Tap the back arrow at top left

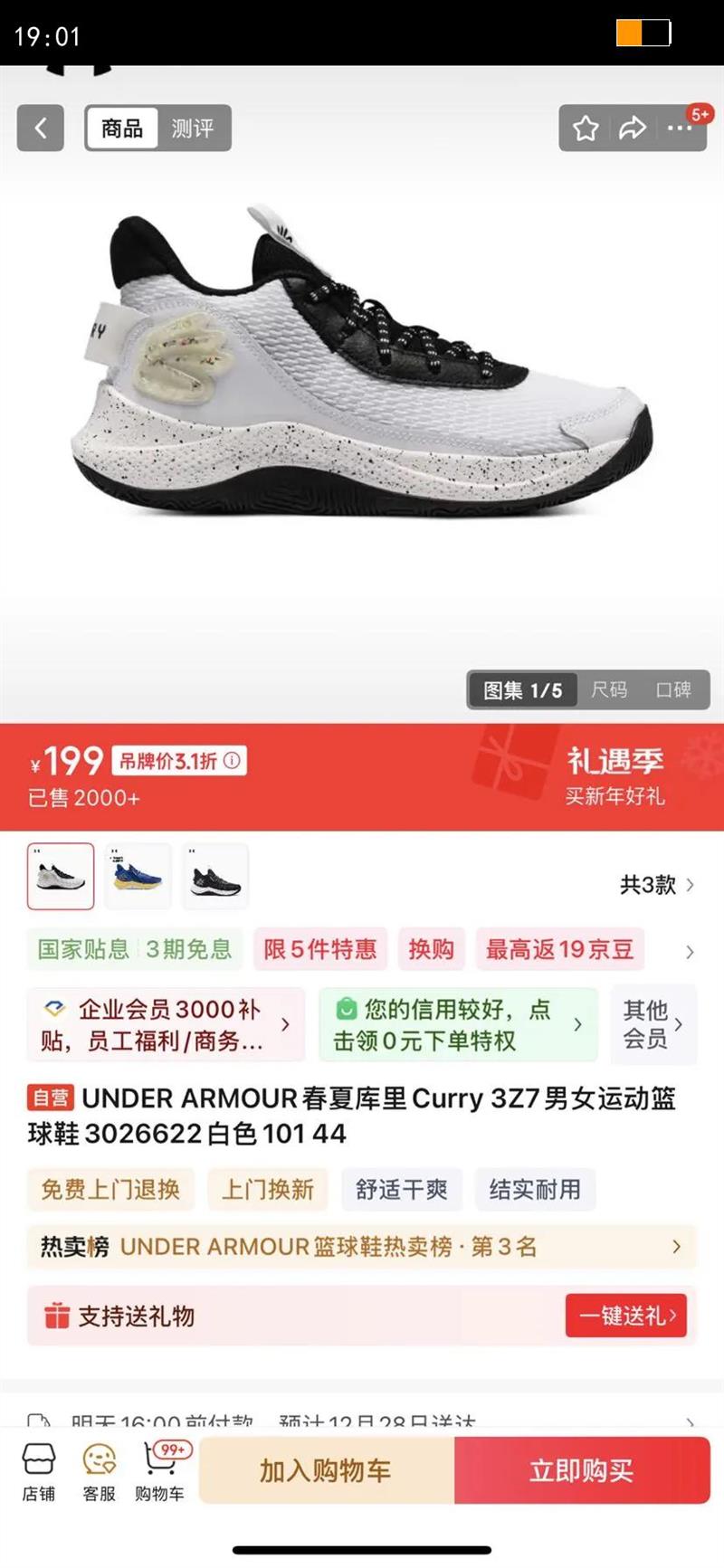click(x=40, y=128)
